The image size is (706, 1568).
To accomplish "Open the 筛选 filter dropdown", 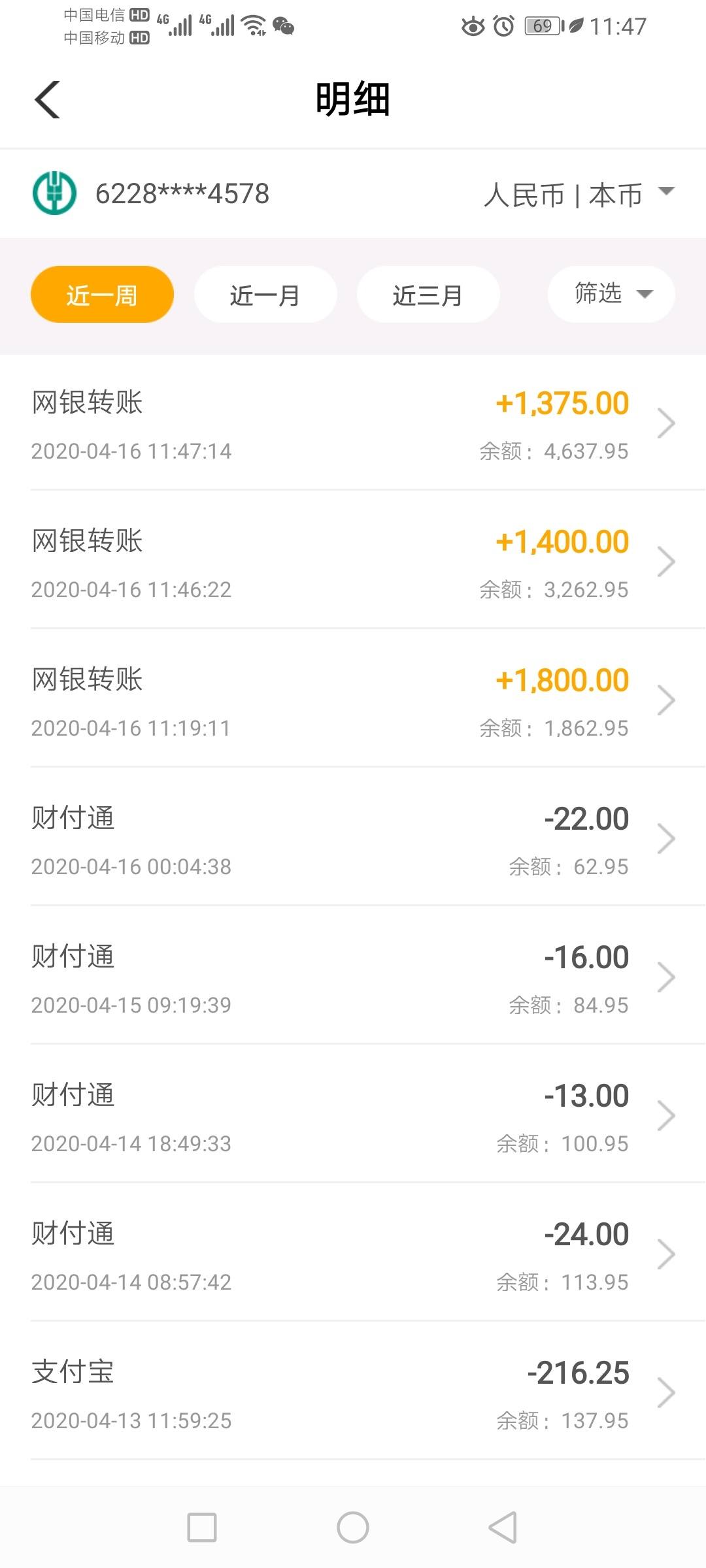I will (611, 294).
